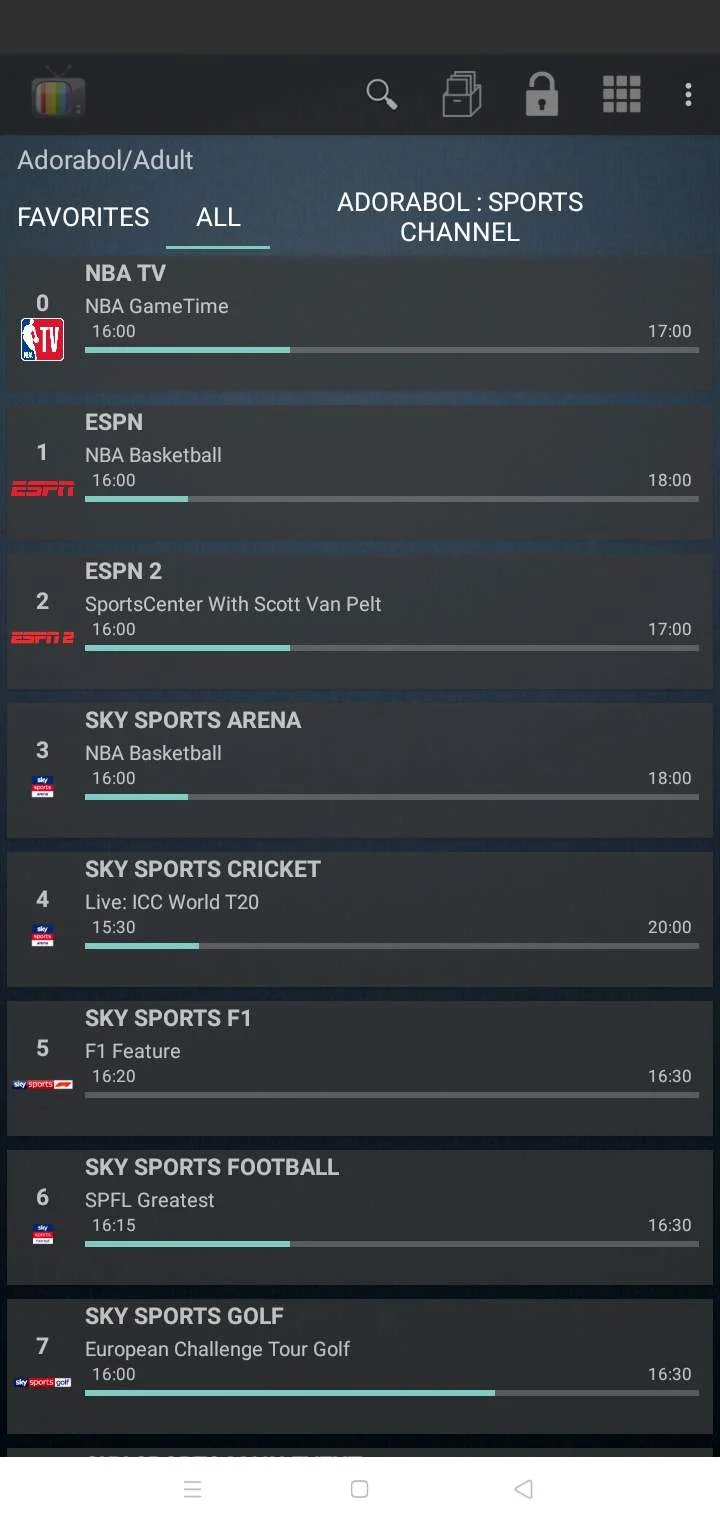Open Sky Sports F1 channel
Image resolution: width=720 pixels, height=1520 pixels.
tap(360, 1067)
